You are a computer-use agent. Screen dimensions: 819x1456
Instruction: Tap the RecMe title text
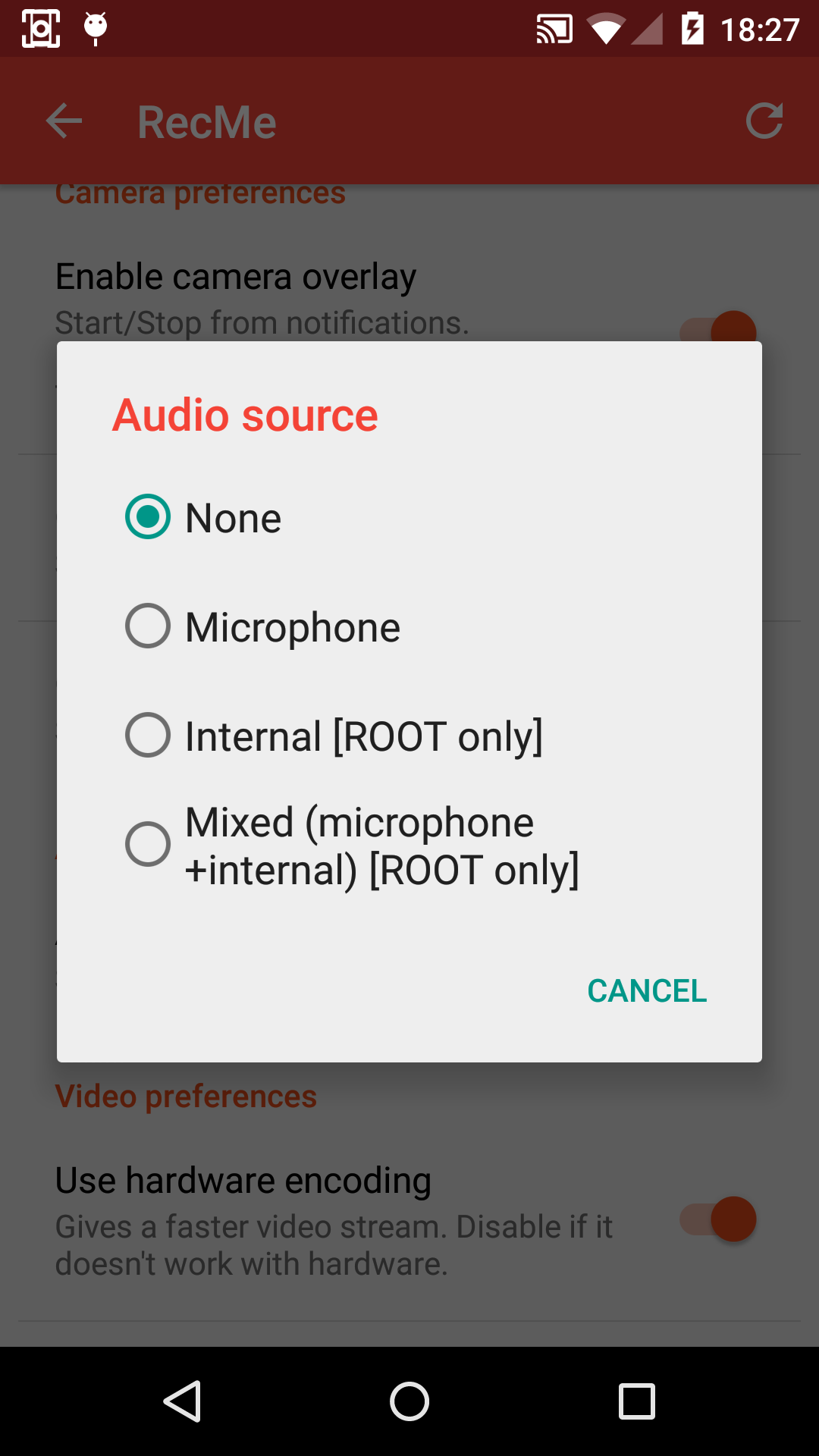206,122
